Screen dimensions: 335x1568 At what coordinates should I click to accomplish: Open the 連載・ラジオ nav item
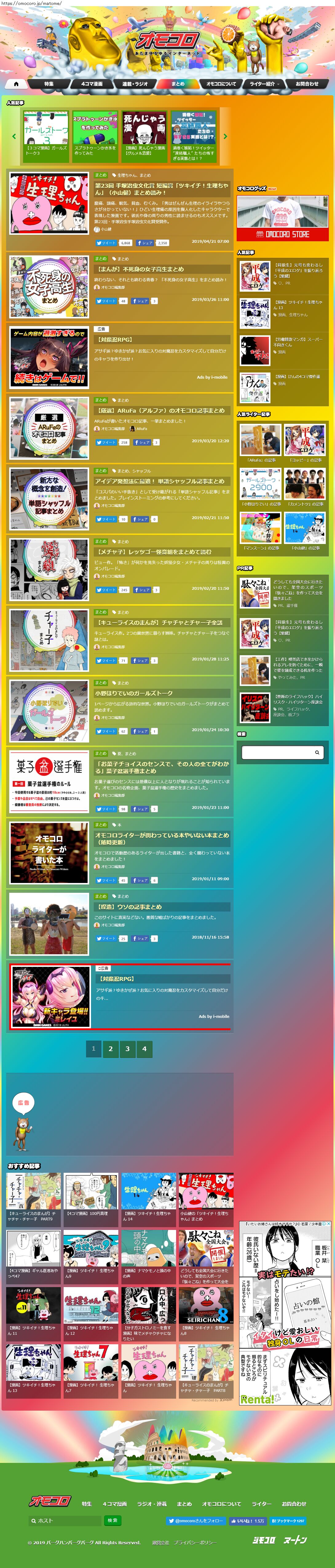coord(135,84)
